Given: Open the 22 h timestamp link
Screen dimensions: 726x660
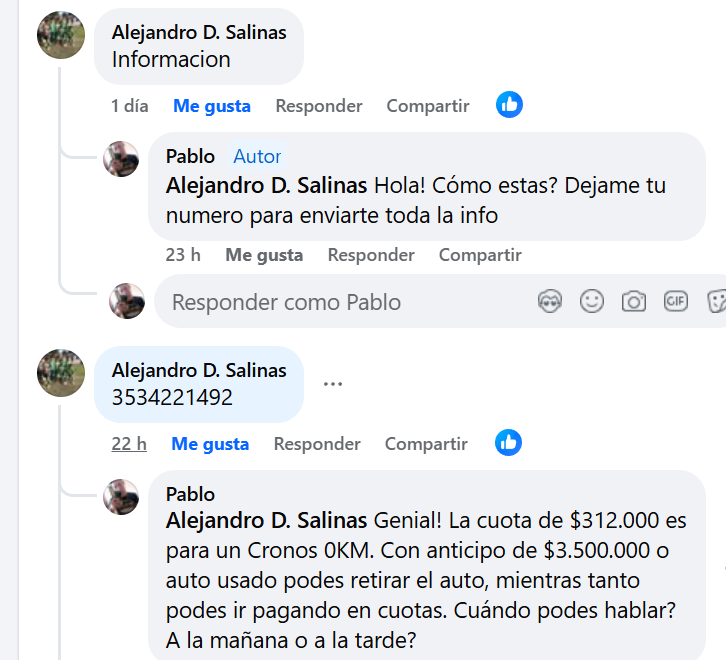Looking at the screenshot, I should tap(128, 444).
